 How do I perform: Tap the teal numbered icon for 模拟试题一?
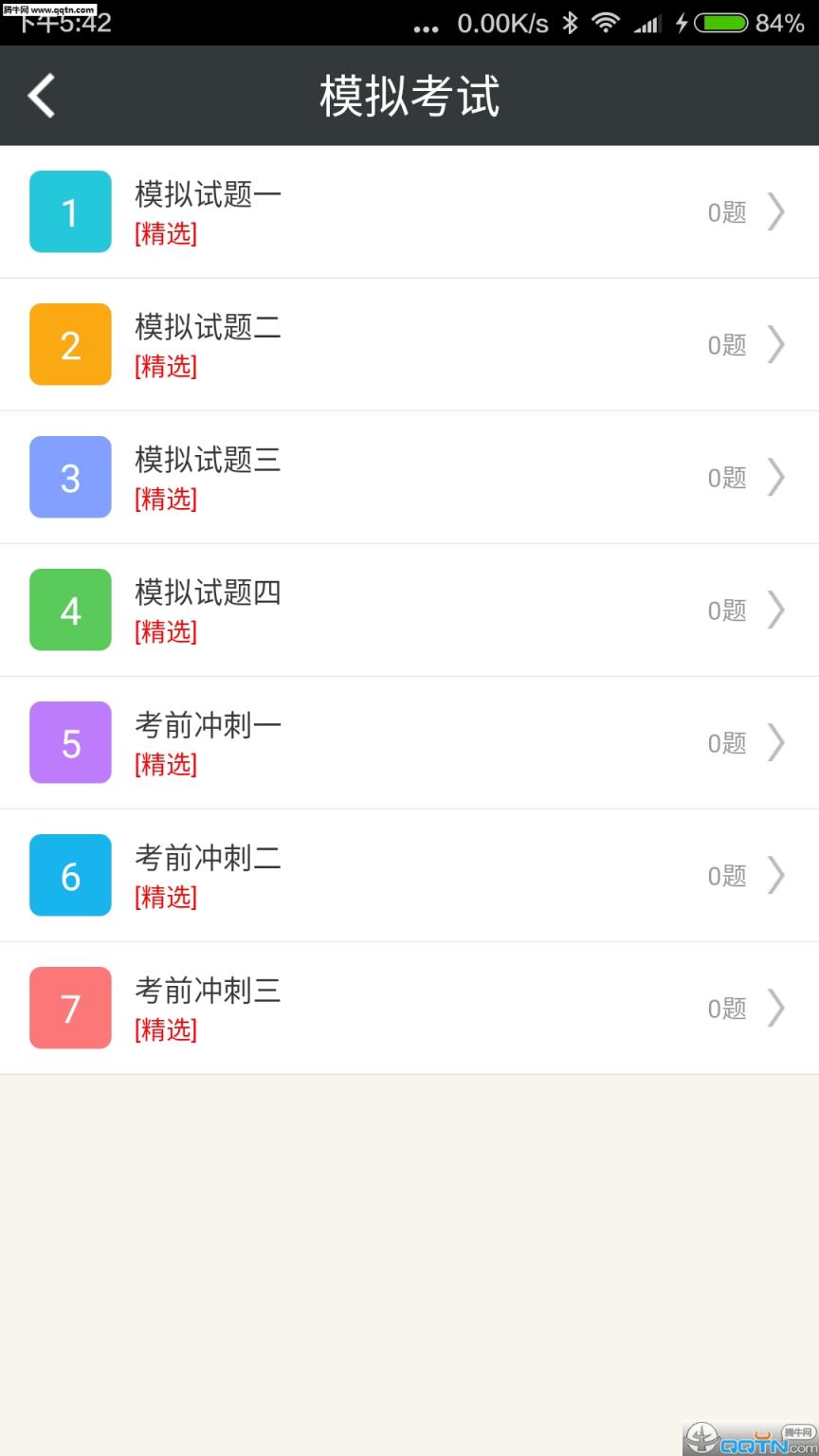click(70, 212)
